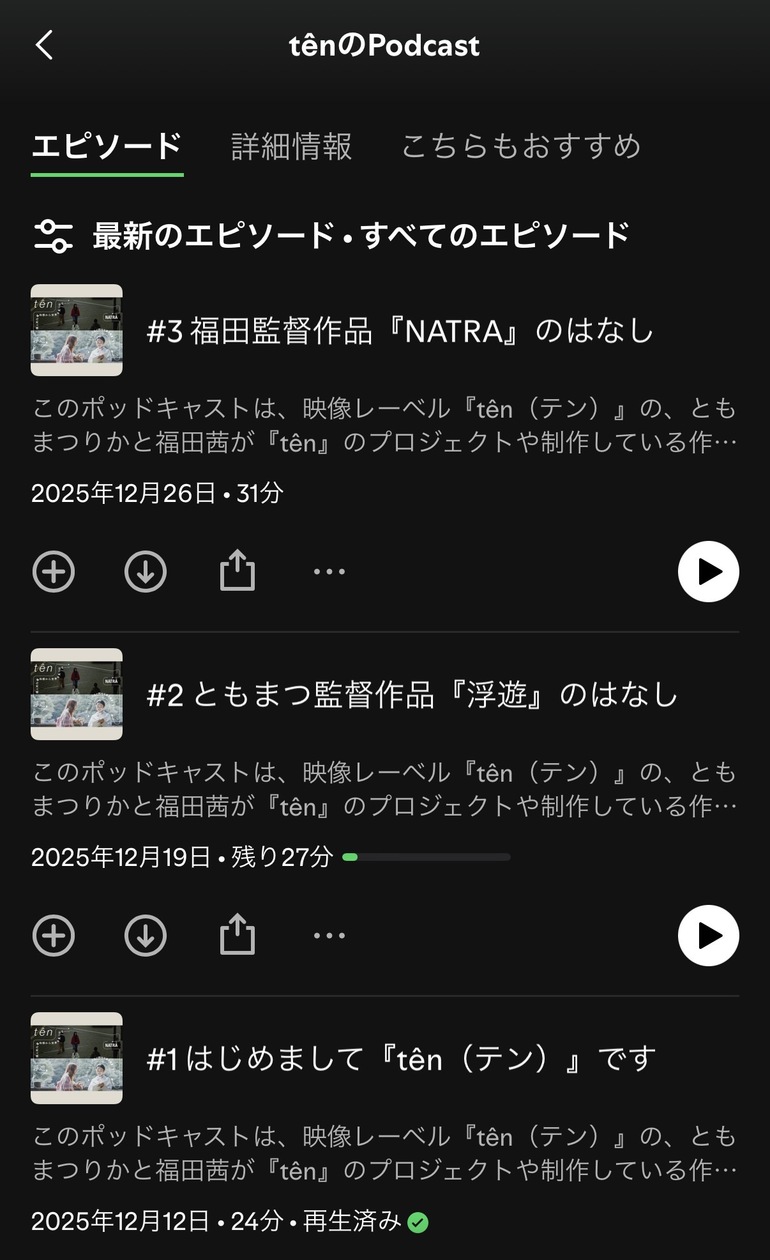Switch to the こちらもおすすめ tab
Image resolution: width=770 pixels, height=1260 pixels.
coord(520,146)
